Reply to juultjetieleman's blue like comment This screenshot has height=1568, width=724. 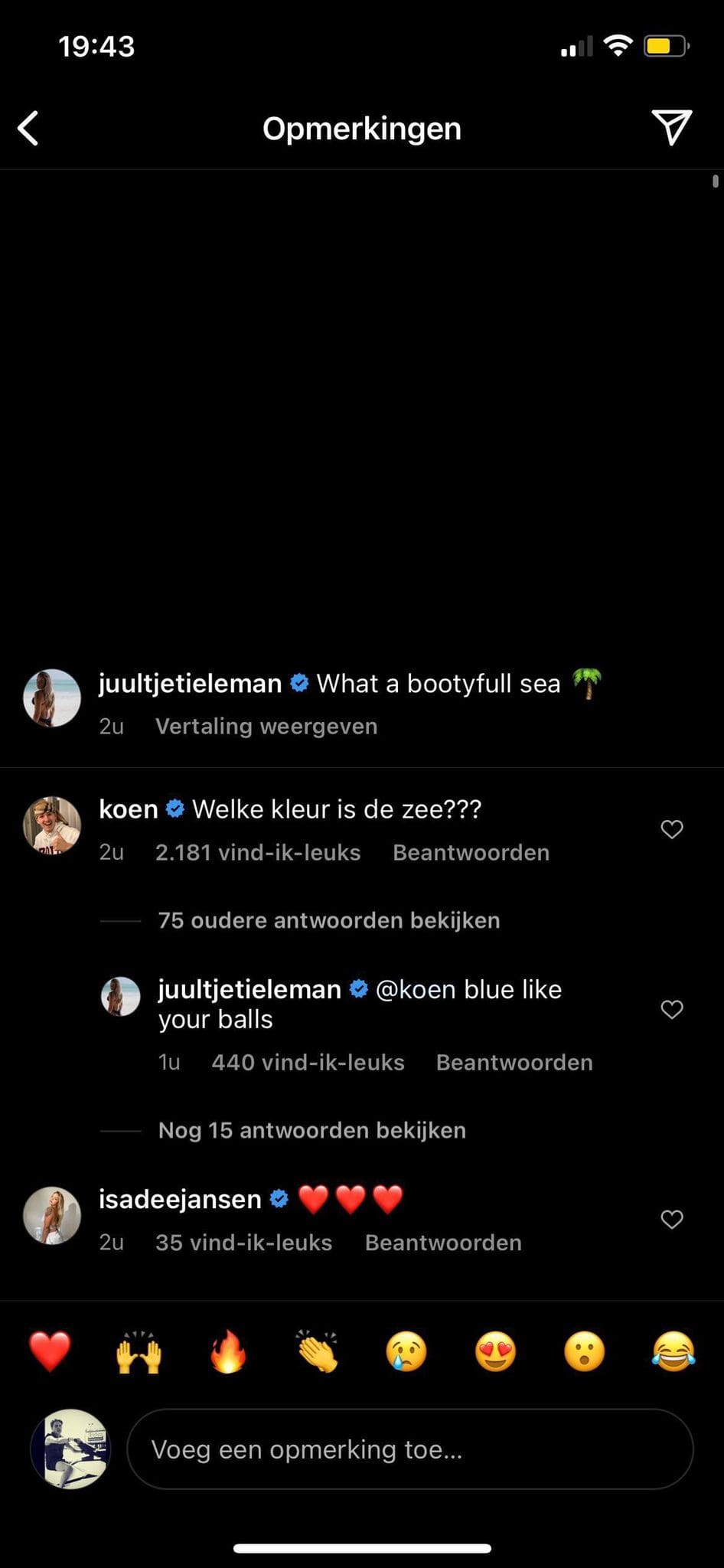point(514,1062)
